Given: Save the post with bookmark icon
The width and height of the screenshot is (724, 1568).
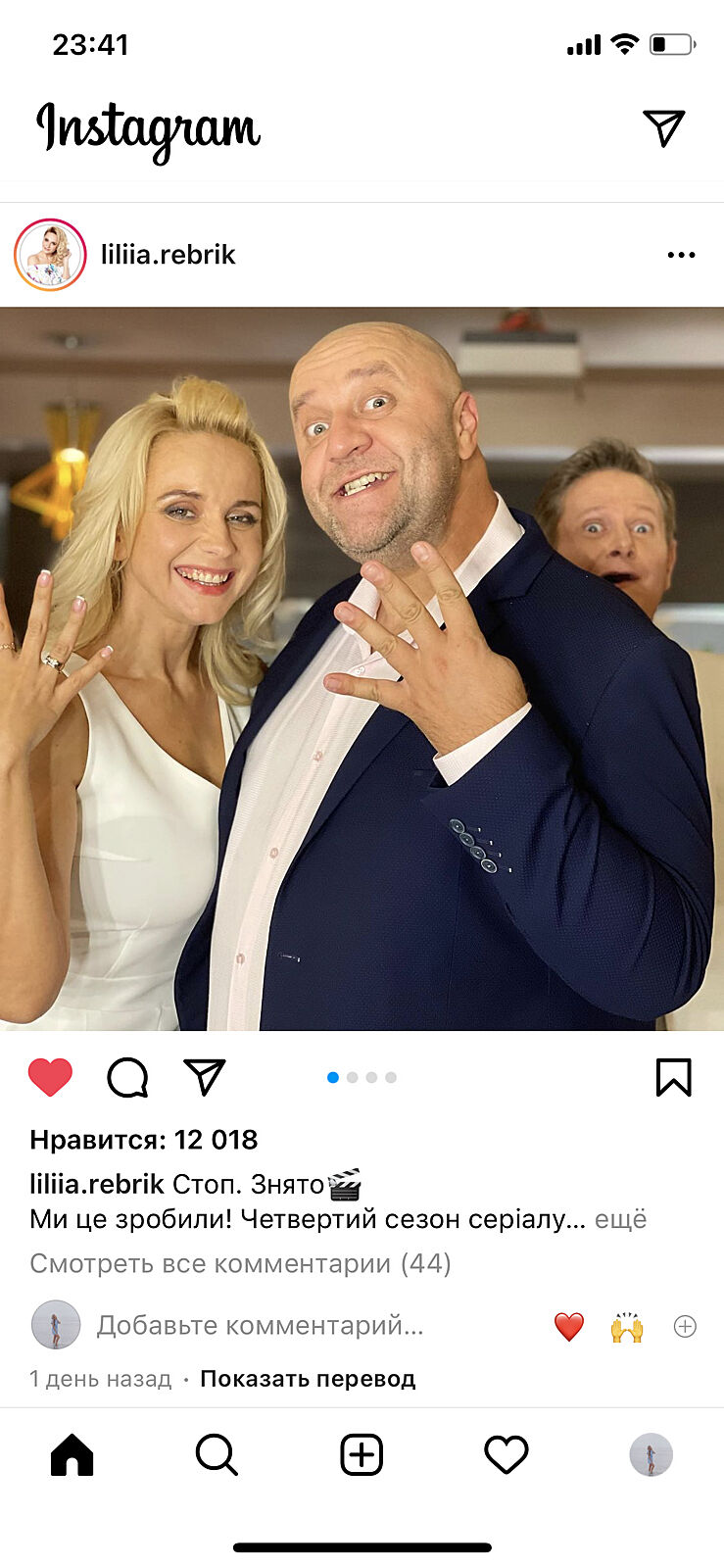Looking at the screenshot, I should pyautogui.click(x=673, y=1077).
